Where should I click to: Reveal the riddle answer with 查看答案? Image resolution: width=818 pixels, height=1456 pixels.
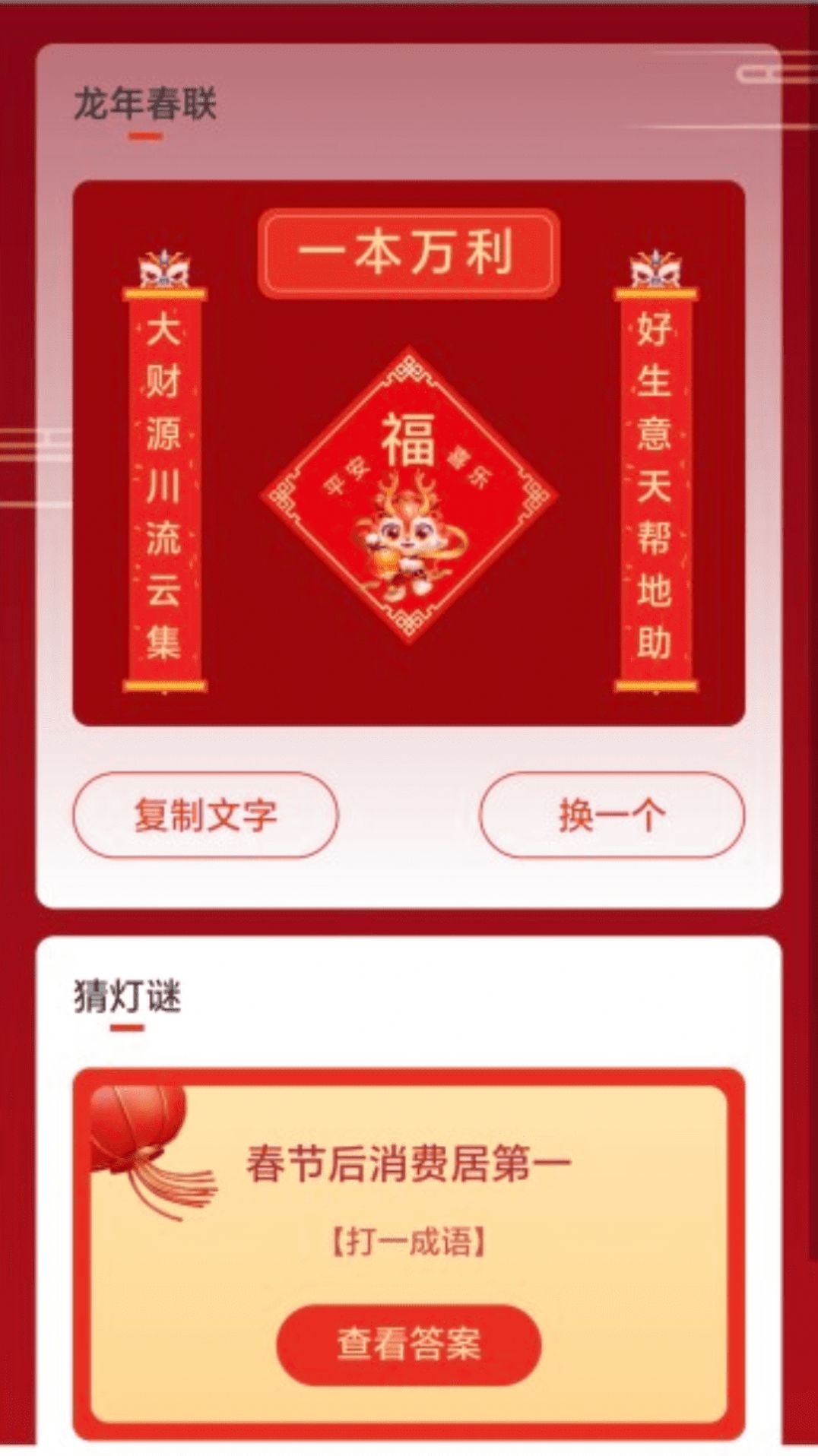(409, 1344)
